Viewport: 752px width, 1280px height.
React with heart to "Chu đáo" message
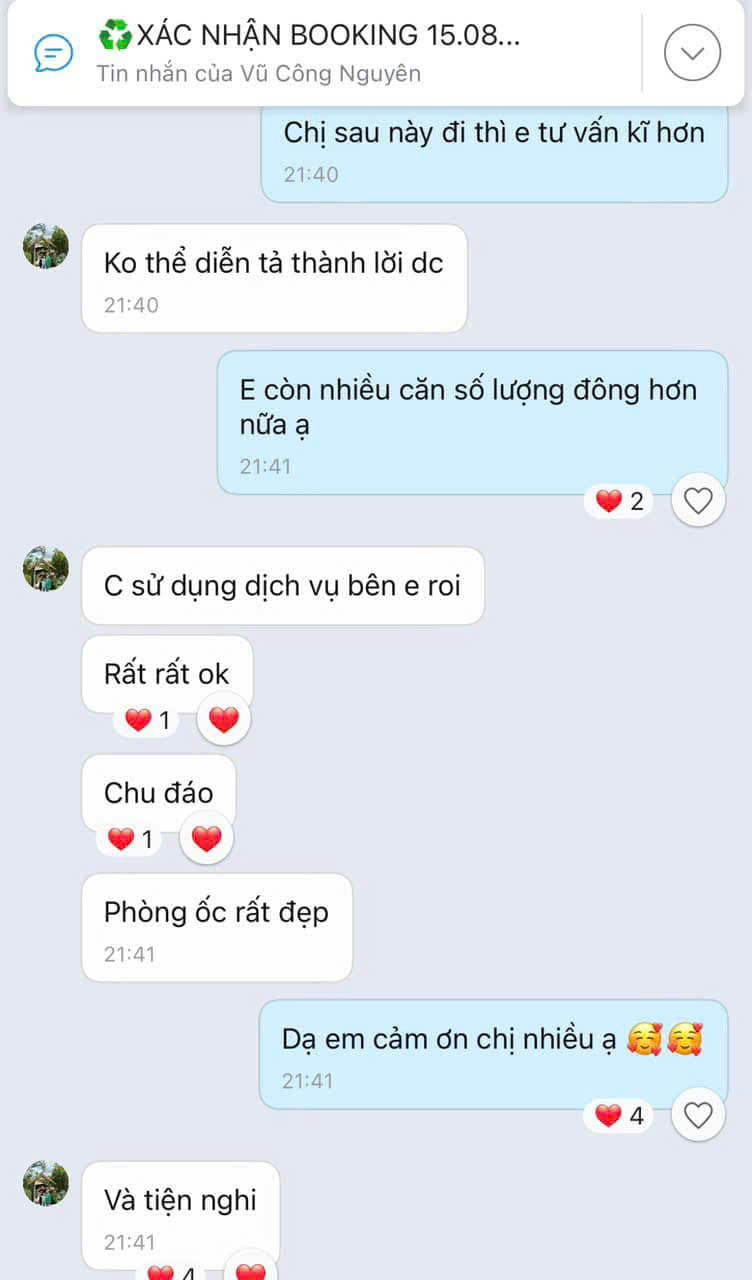pyautogui.click(x=206, y=839)
